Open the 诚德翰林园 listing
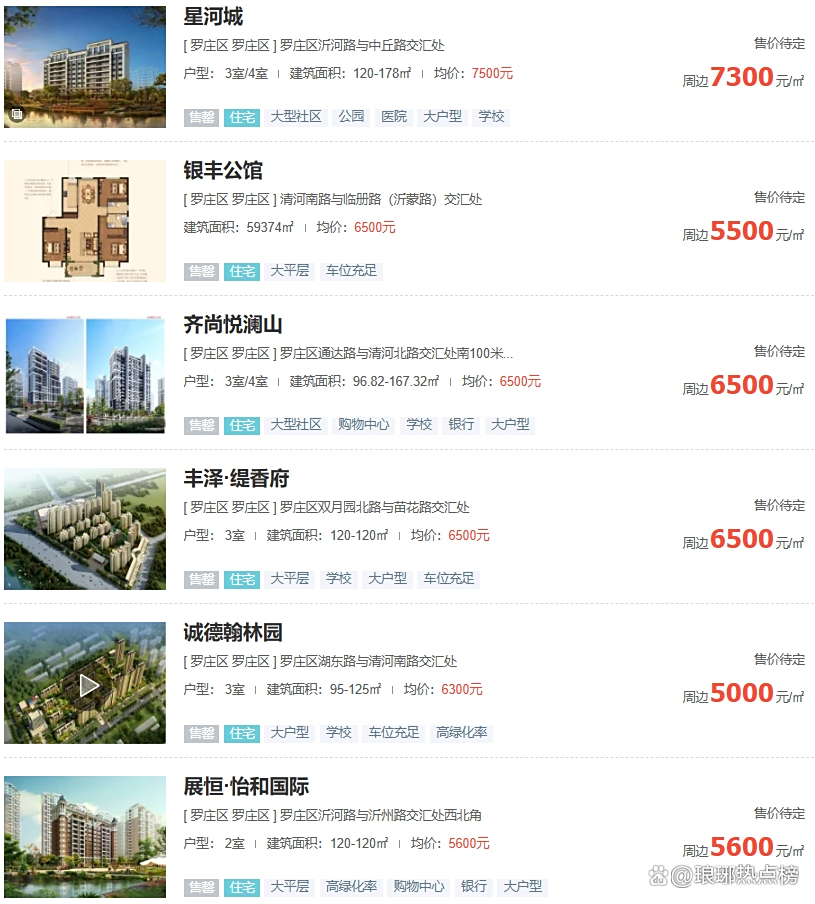 click(x=233, y=633)
